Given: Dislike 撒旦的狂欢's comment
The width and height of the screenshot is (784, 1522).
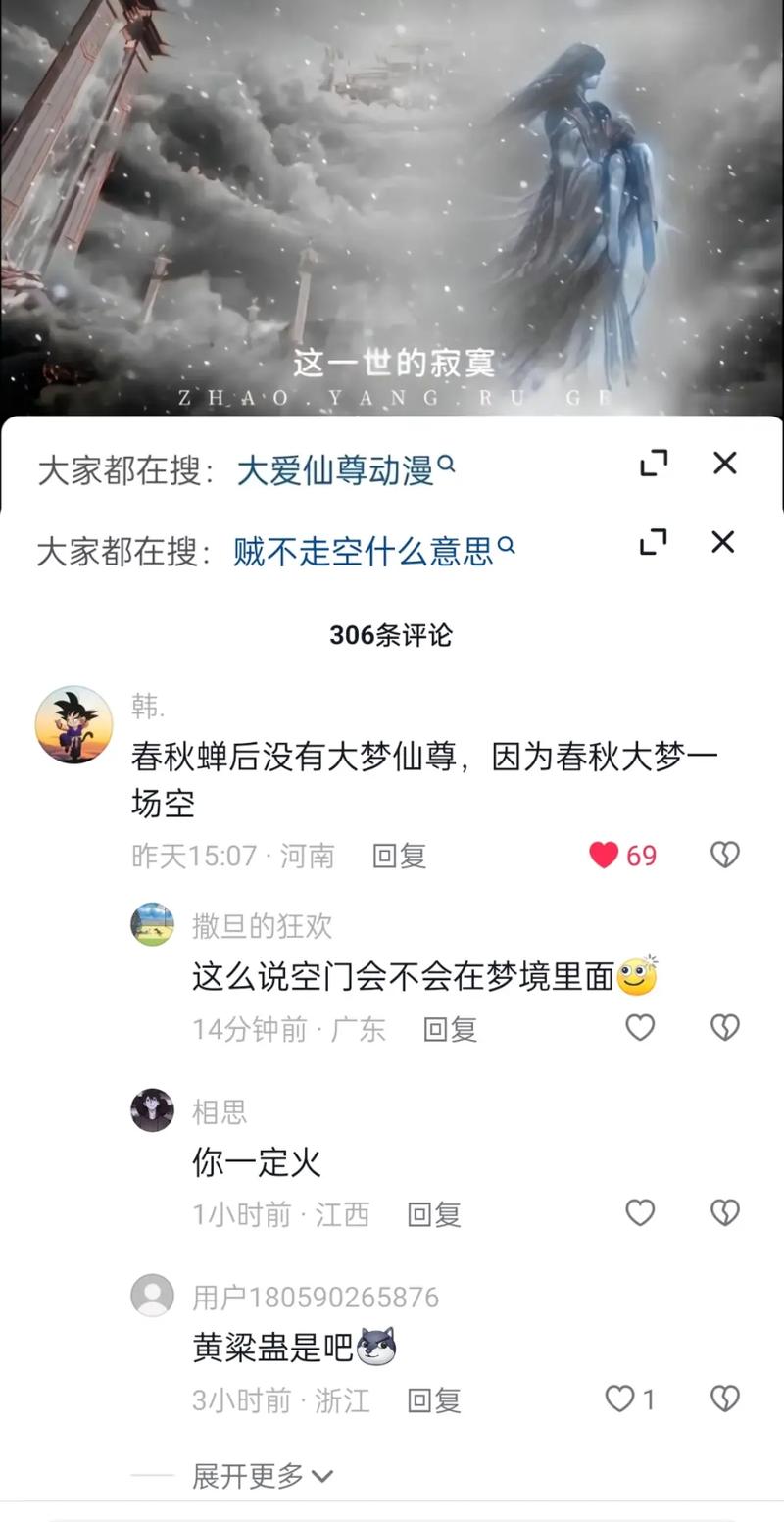Looking at the screenshot, I should (724, 1026).
